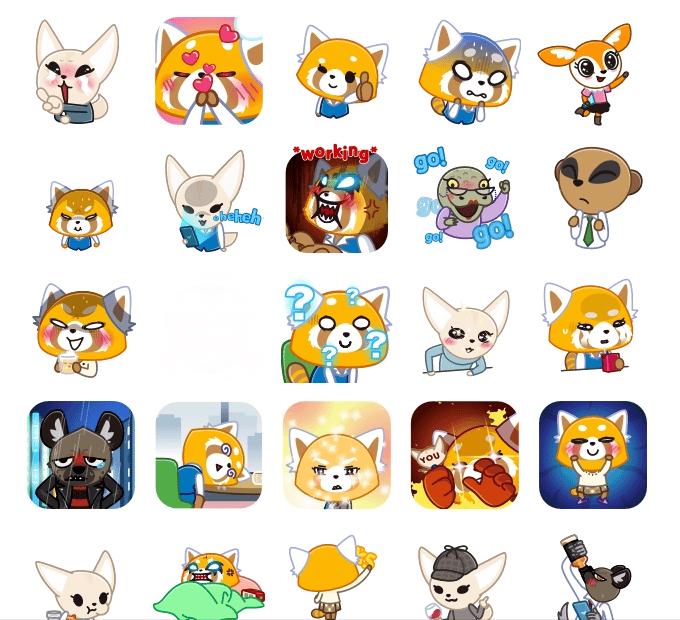The height and width of the screenshot is (620, 680).
Task: Pick the red panda thumbs-up sticker
Action: (336, 71)
